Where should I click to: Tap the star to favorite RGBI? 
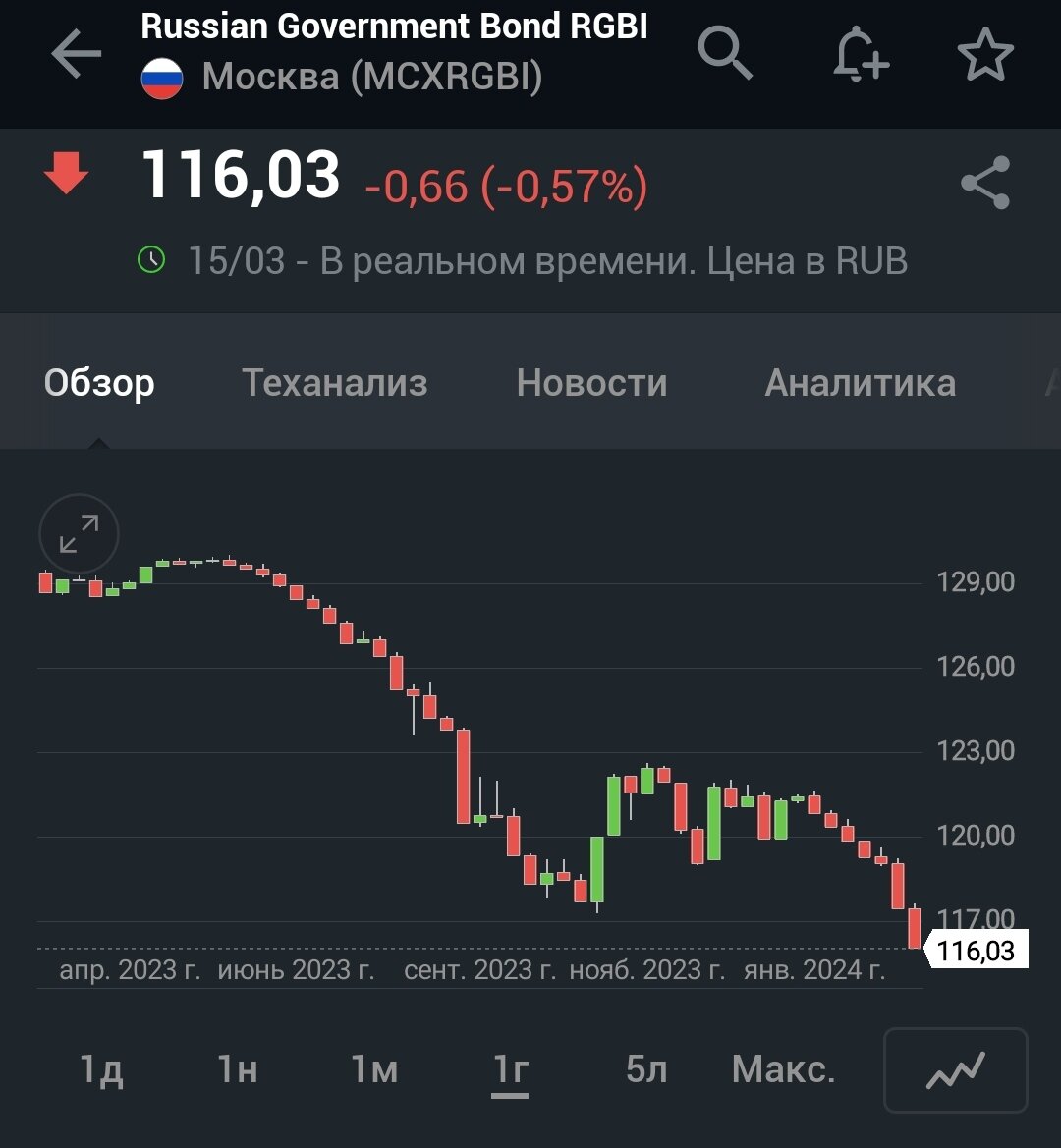pyautogui.click(x=985, y=54)
